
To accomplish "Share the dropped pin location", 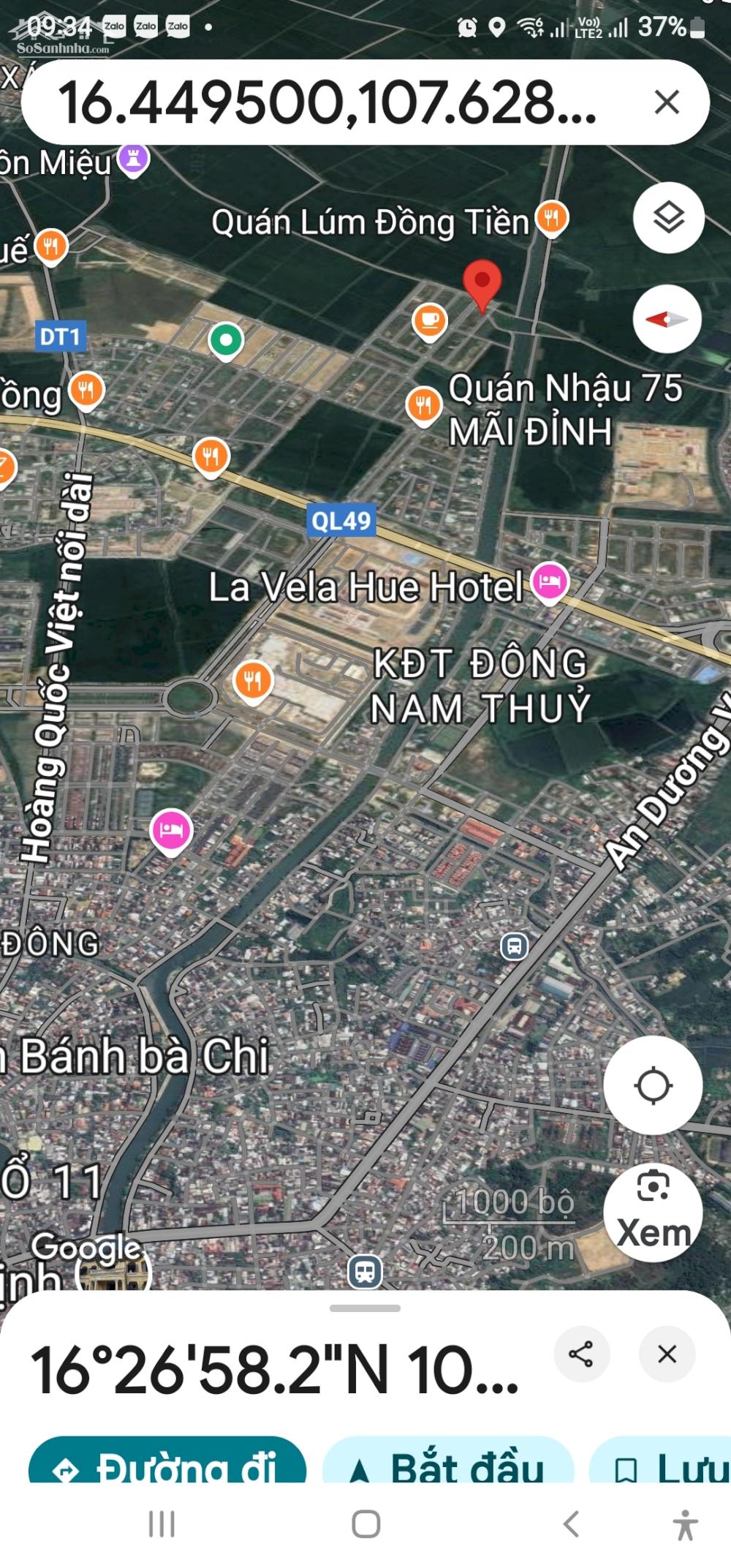I will (x=582, y=1354).
